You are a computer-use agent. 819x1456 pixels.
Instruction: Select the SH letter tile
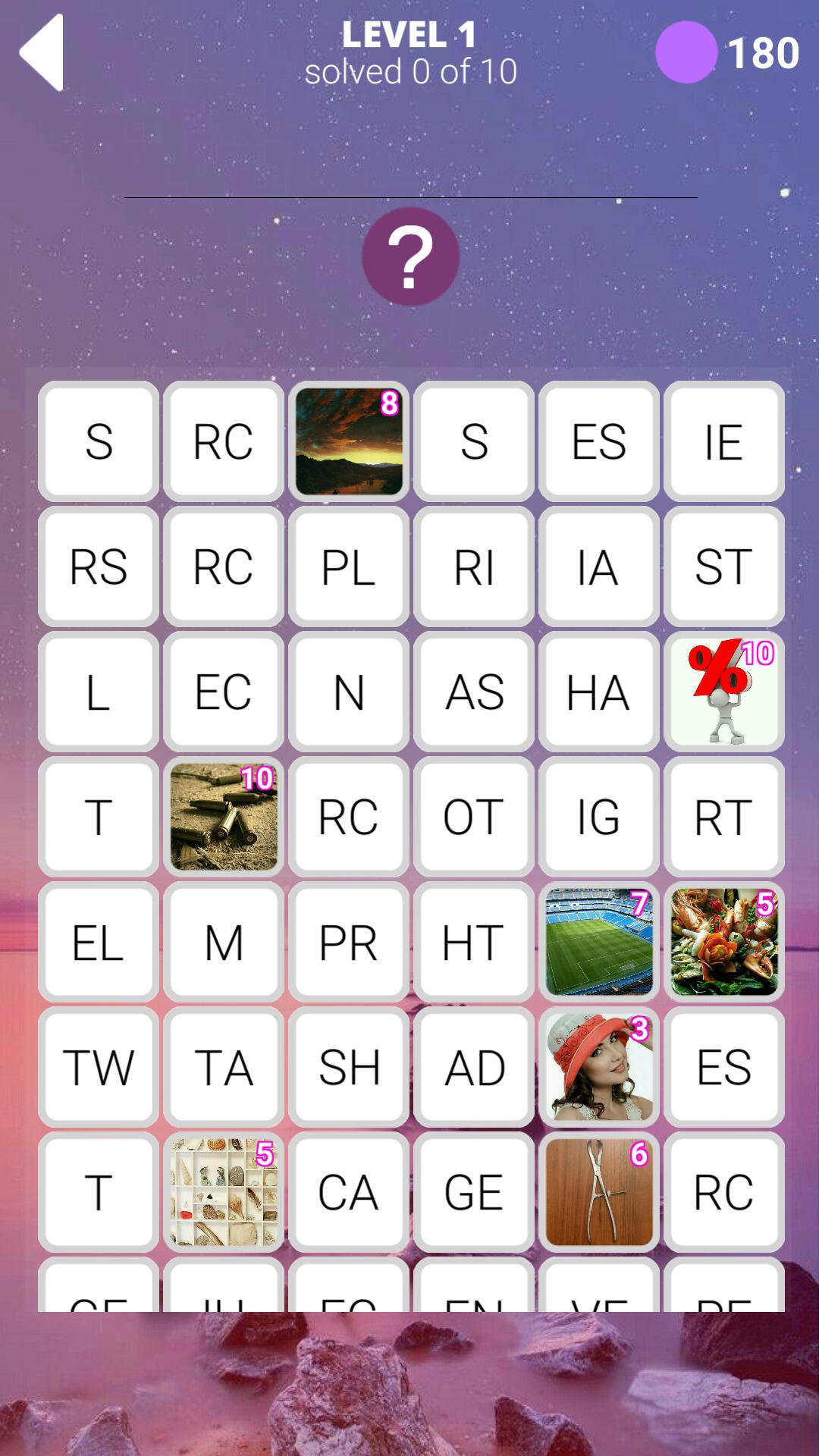[x=348, y=1067]
